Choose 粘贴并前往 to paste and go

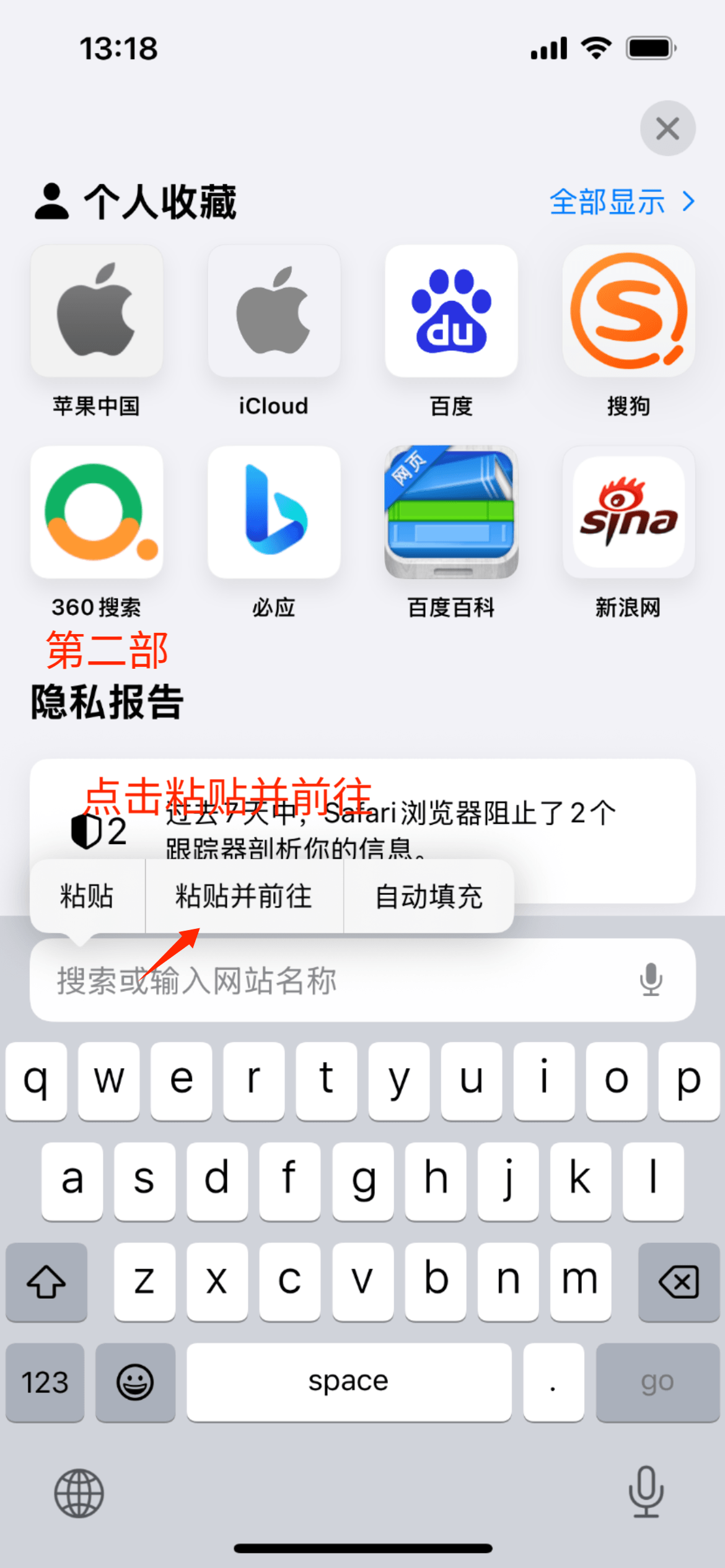pyautogui.click(x=244, y=896)
